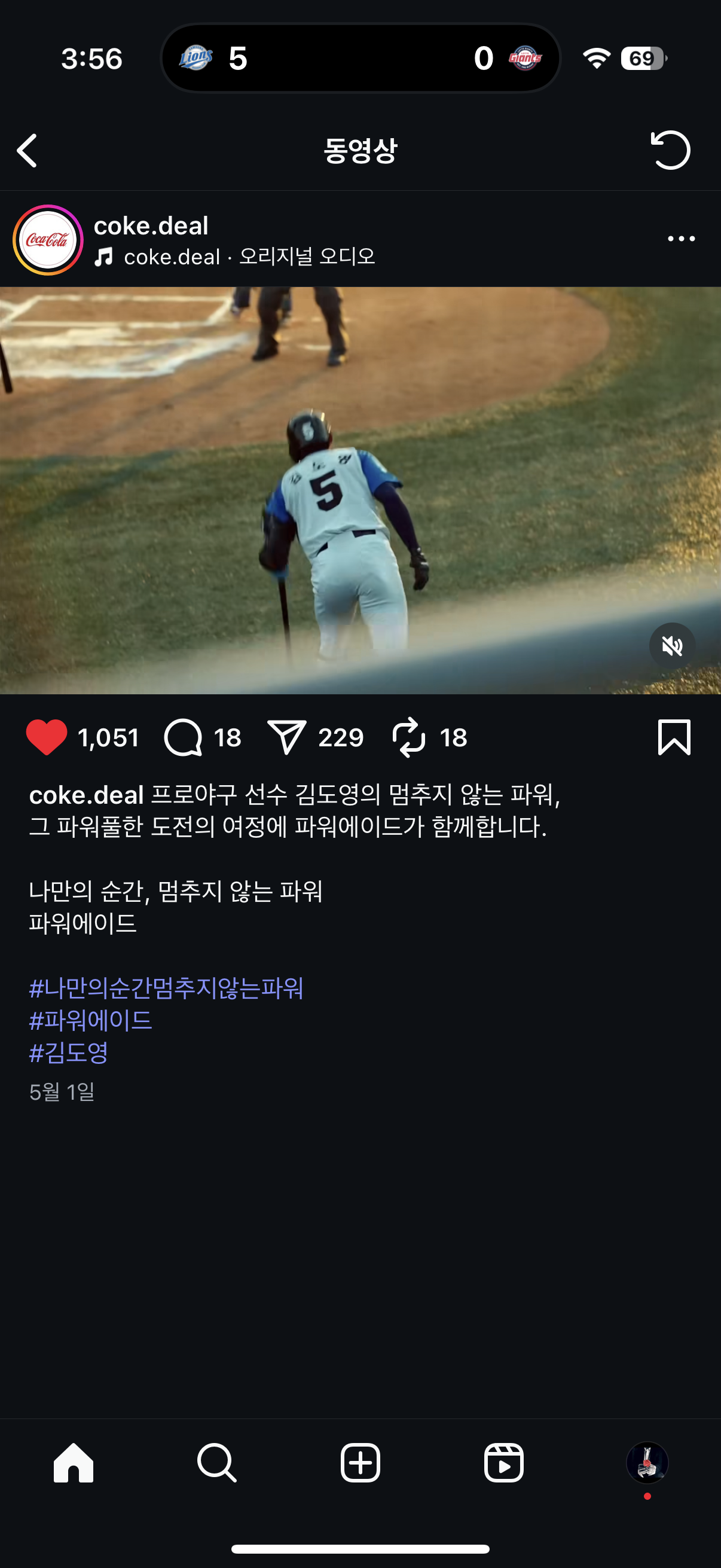Create a new post with plus
Viewport: 721px width, 1568px height.
[x=360, y=1462]
